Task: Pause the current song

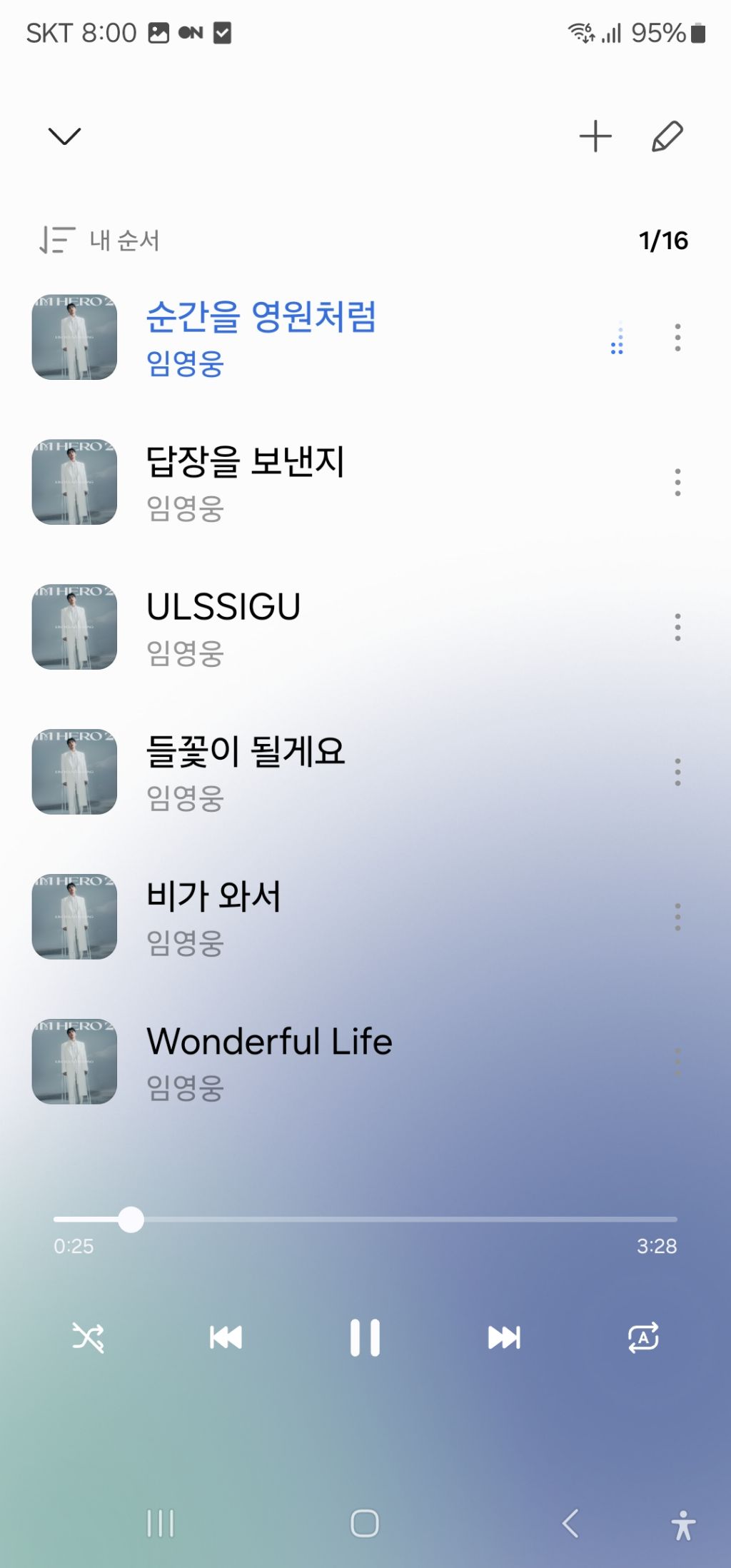Action: coord(365,1337)
